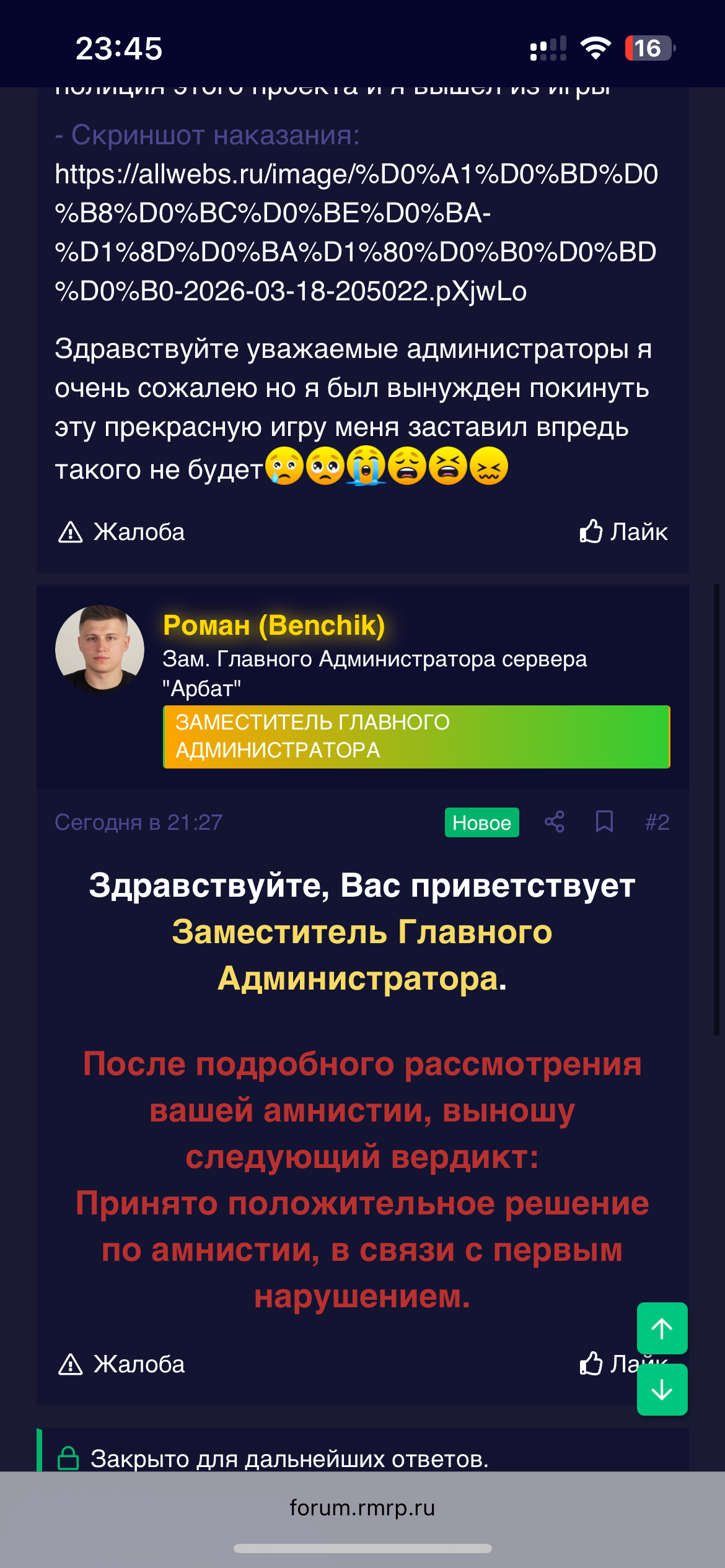
Task: Open the allwebs.ru screenshot link
Action: tap(356, 232)
